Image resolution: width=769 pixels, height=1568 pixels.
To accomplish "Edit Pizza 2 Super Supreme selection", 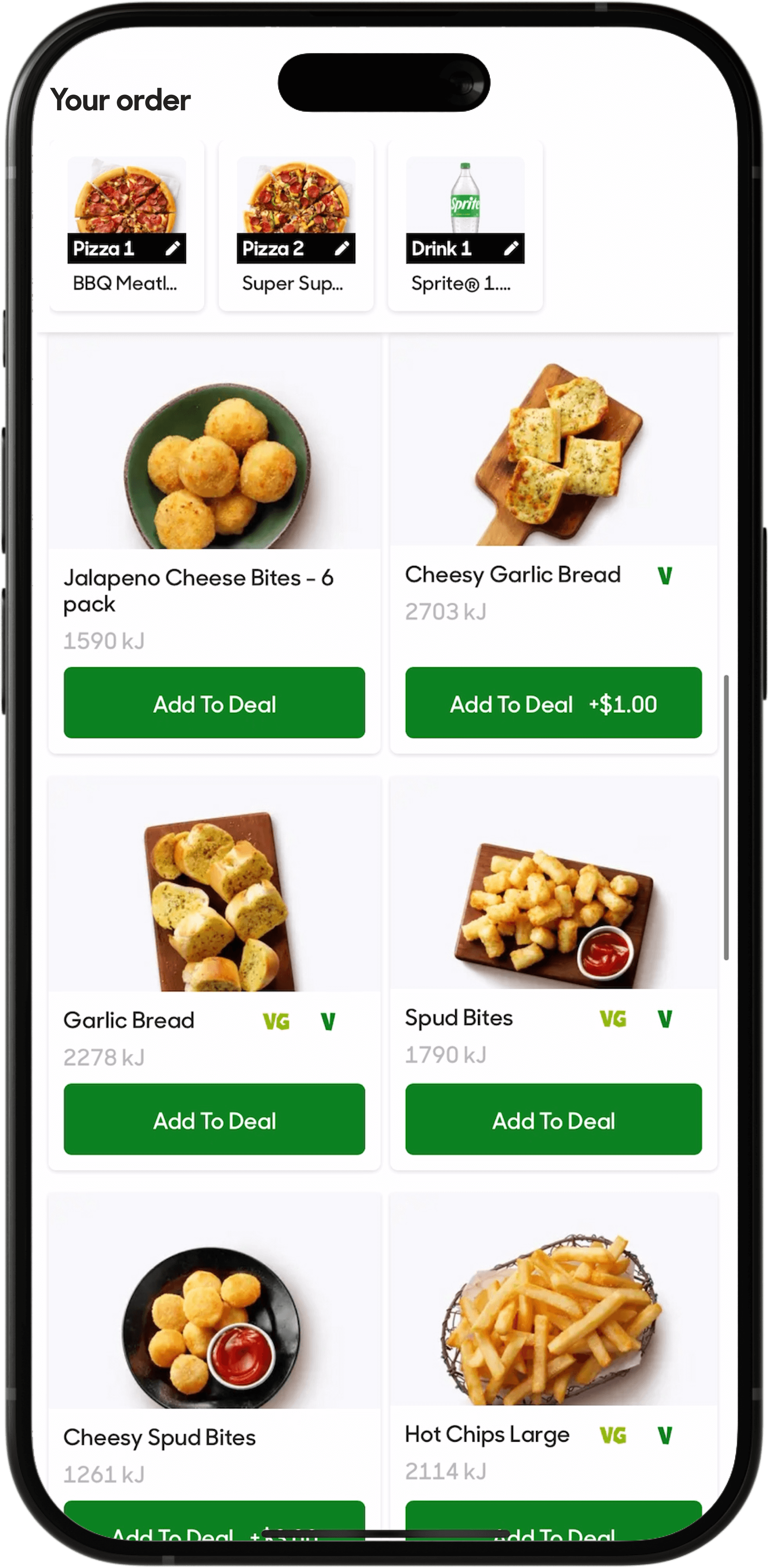I will tap(342, 248).
